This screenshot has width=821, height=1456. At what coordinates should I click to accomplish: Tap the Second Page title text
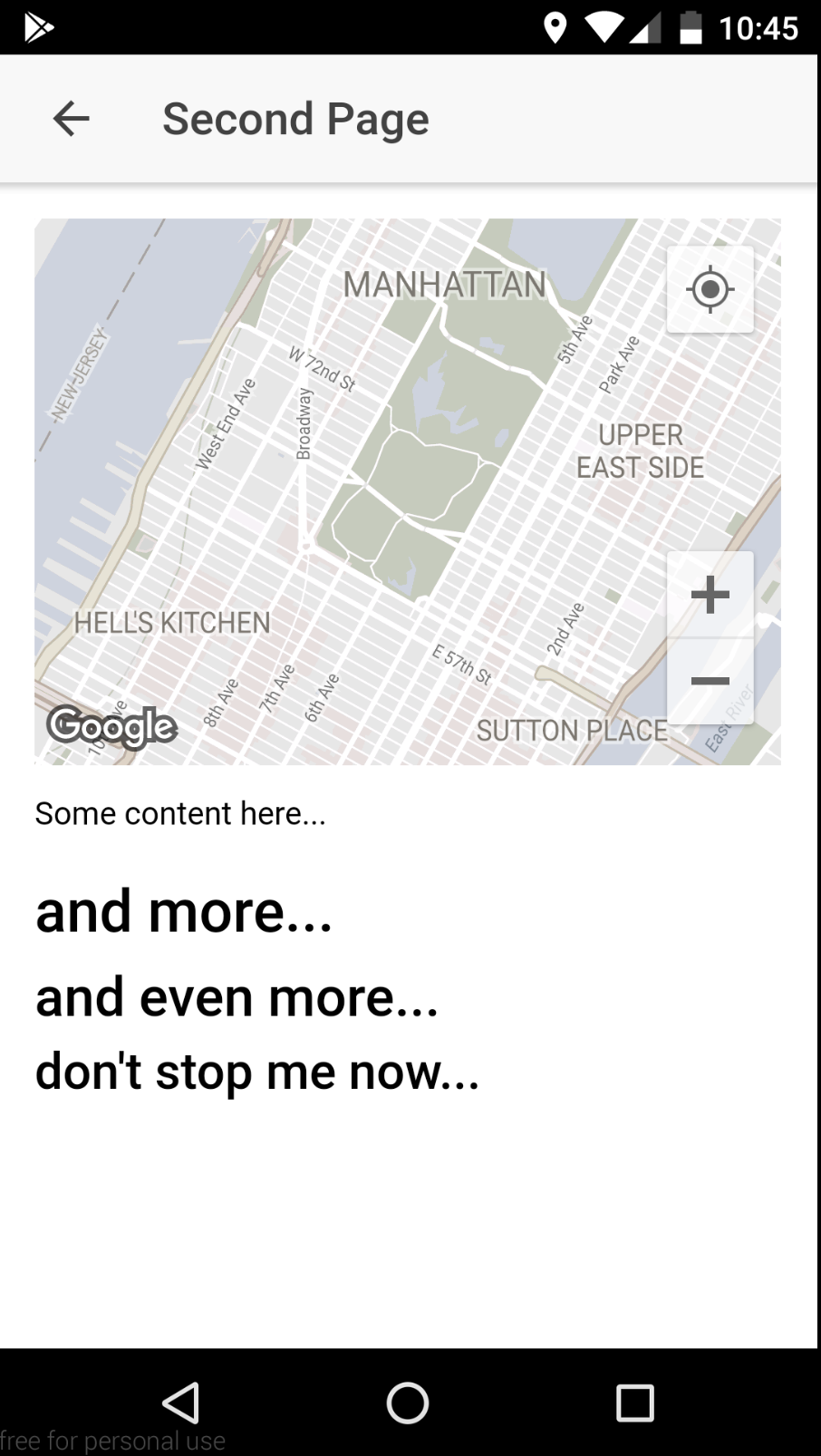(x=295, y=118)
